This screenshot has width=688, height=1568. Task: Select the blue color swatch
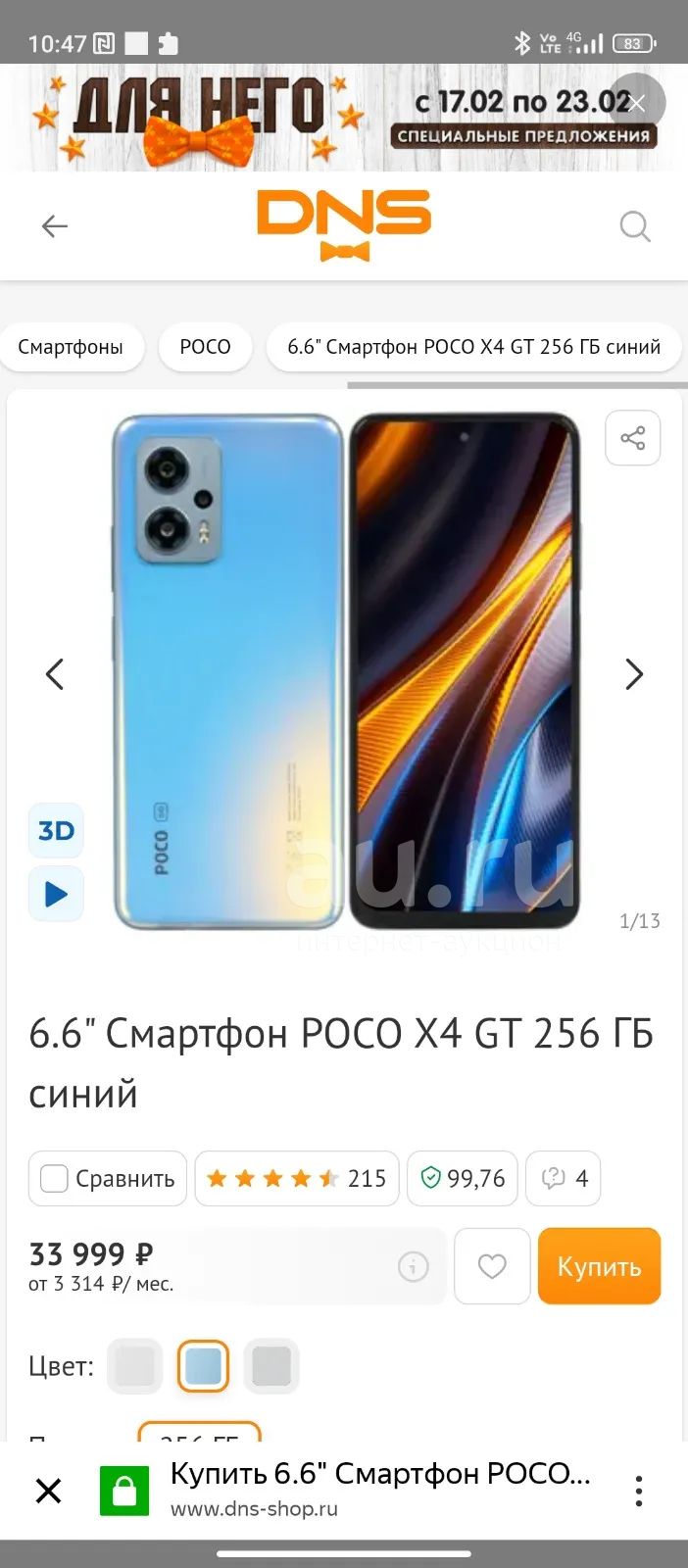203,1366
